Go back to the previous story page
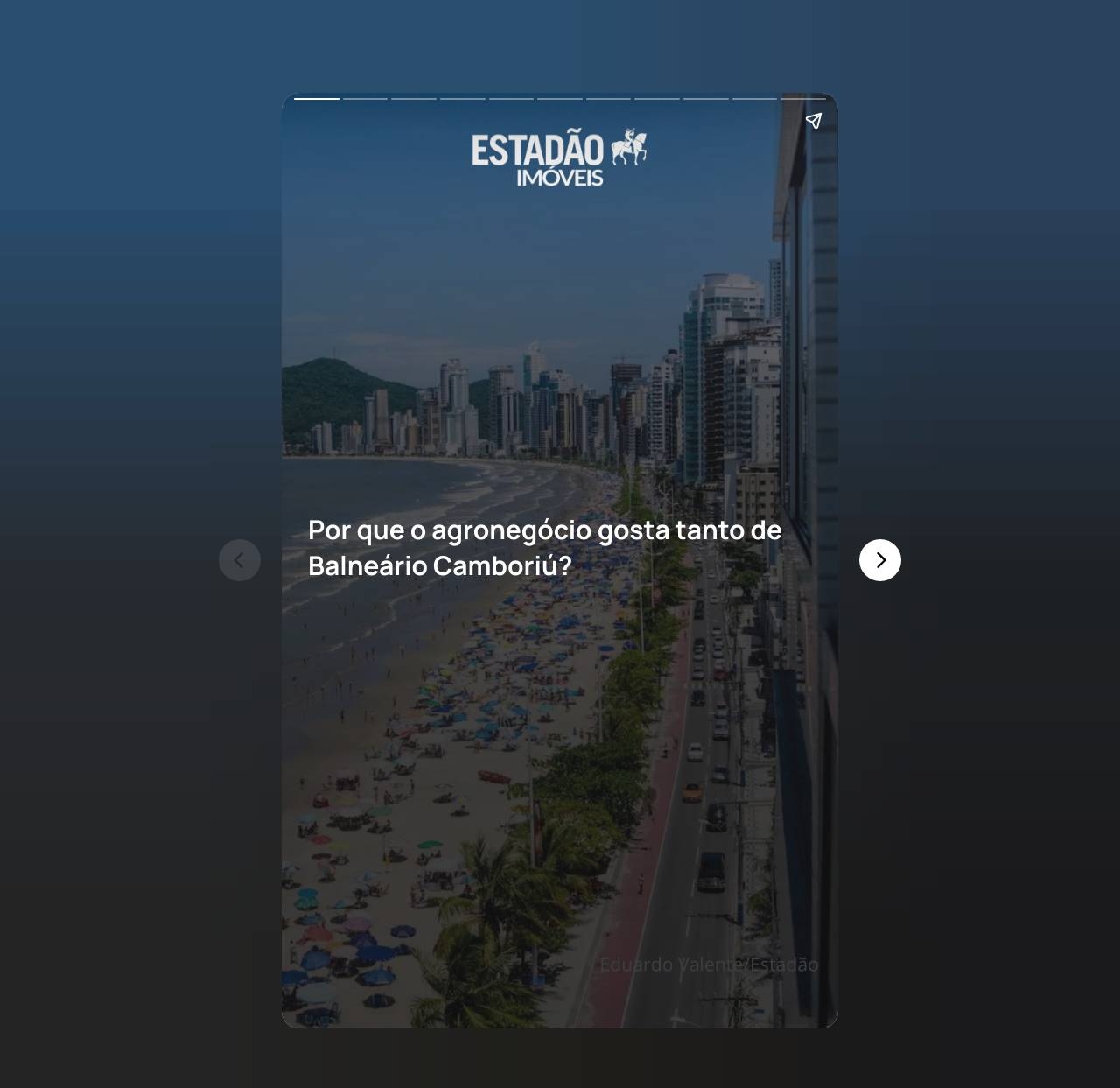 tap(240, 560)
